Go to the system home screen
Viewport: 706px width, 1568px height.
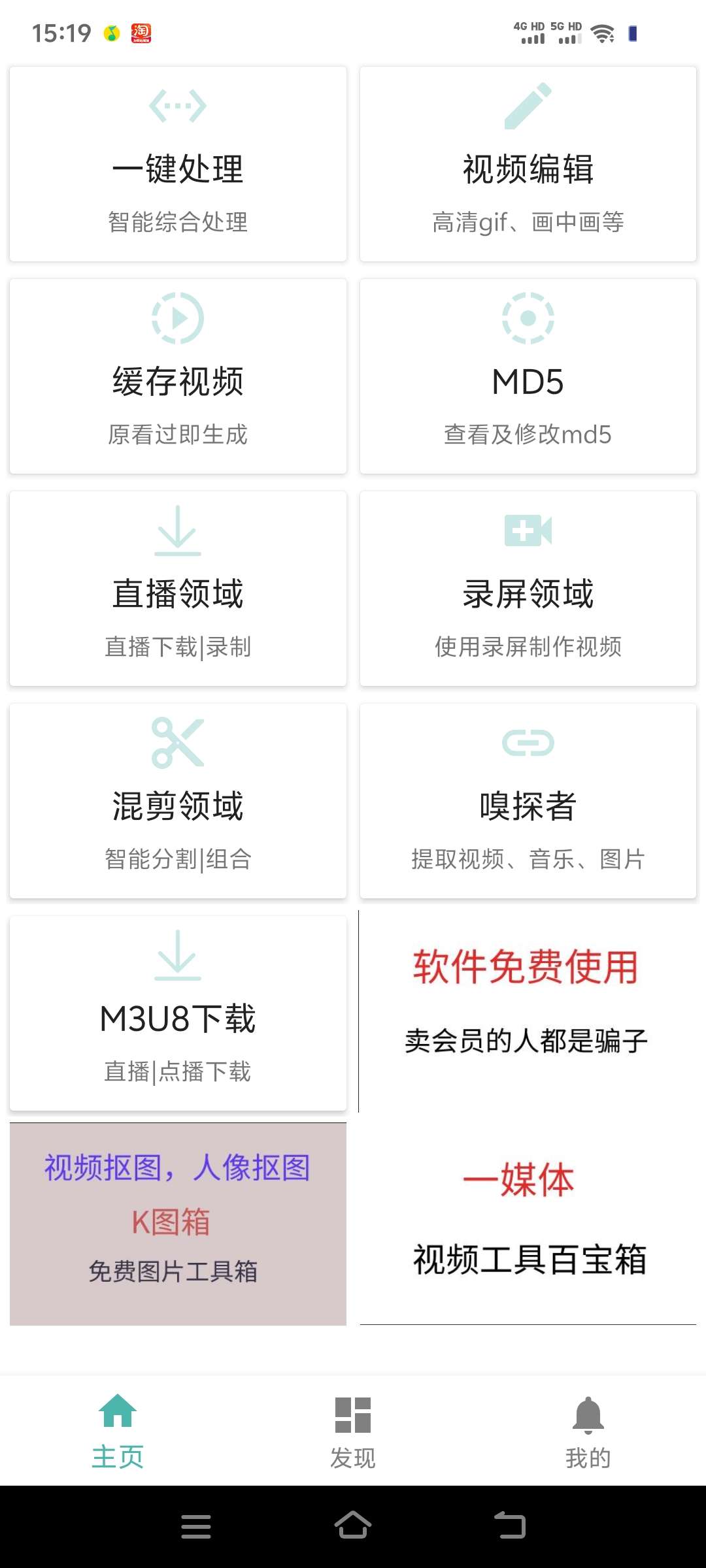click(353, 1526)
